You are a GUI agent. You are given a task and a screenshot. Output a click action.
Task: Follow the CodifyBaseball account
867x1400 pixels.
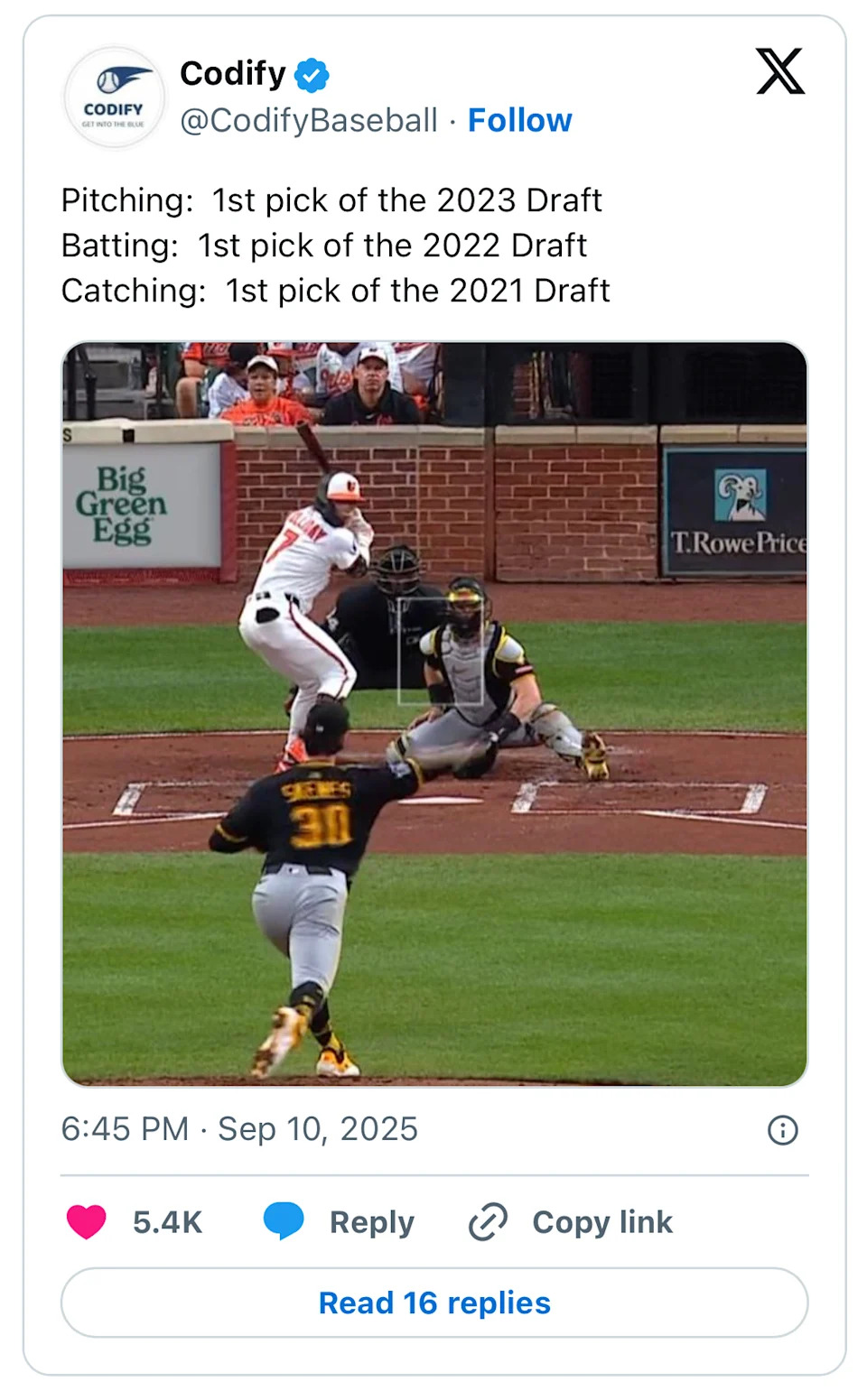[519, 120]
